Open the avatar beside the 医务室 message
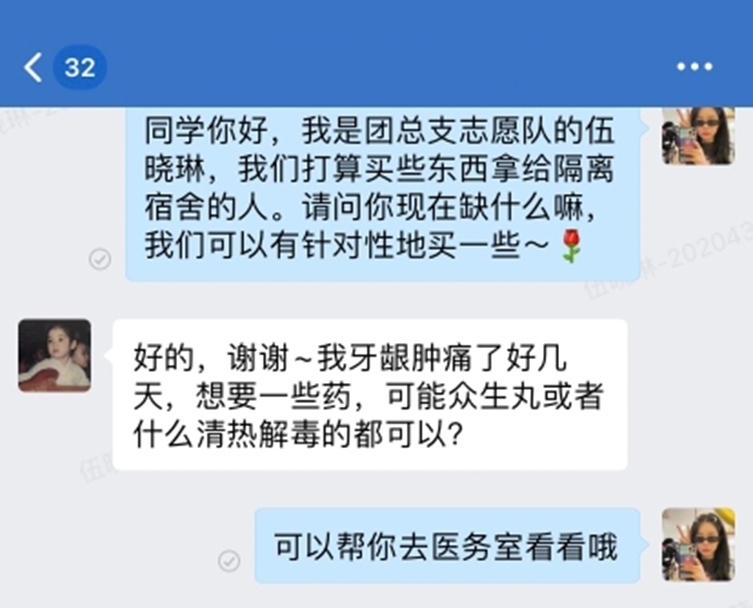 pyautogui.click(x=698, y=543)
